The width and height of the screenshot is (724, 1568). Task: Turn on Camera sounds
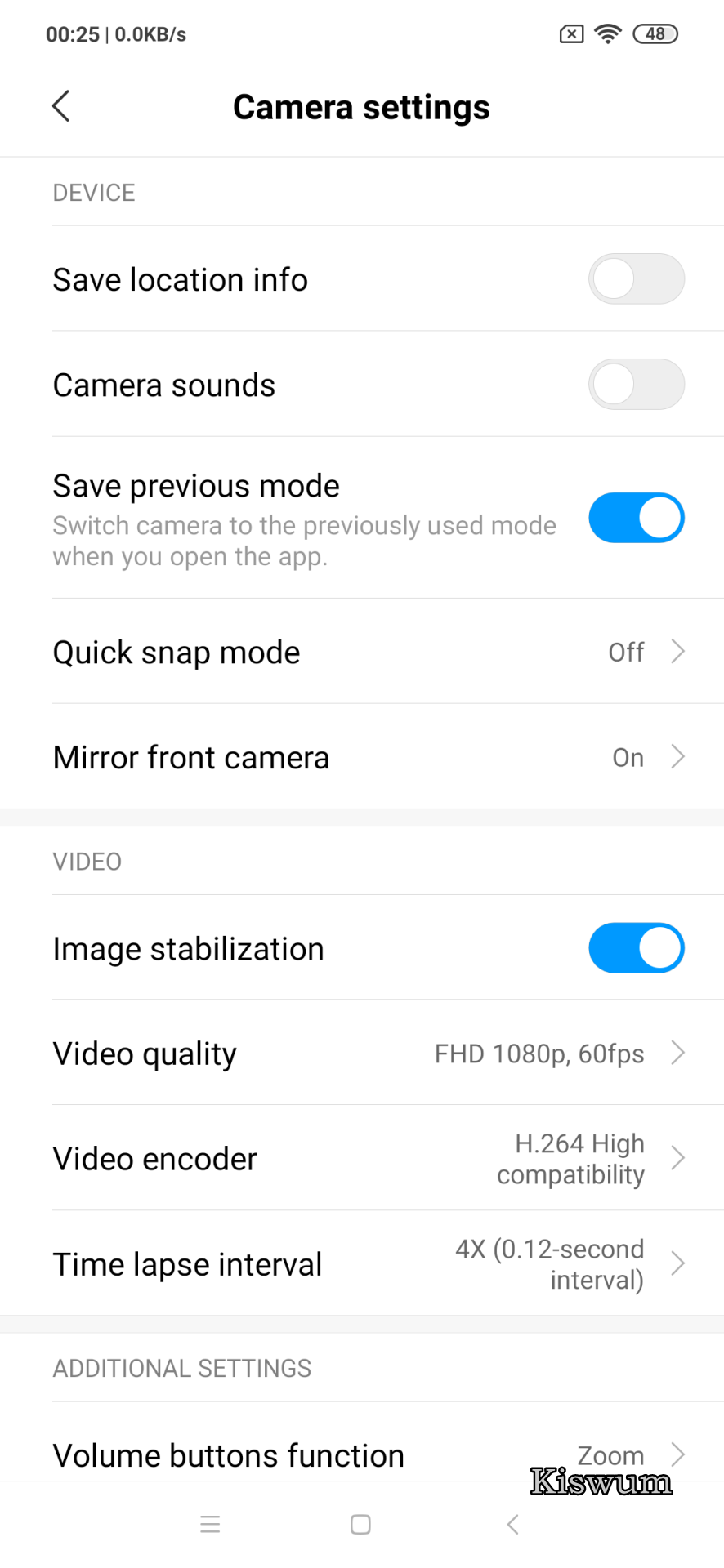click(x=636, y=385)
